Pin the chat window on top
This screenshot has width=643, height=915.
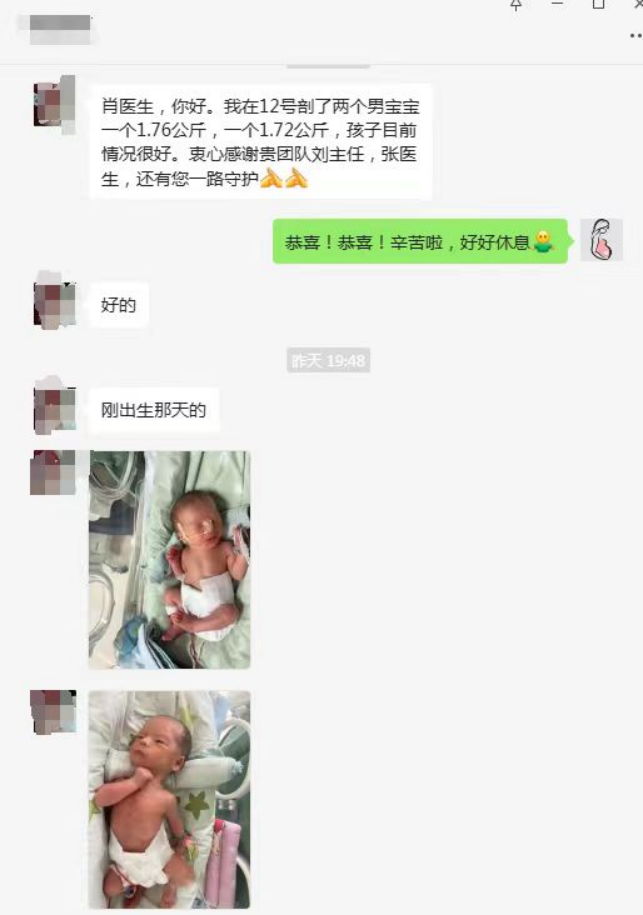coord(516,4)
